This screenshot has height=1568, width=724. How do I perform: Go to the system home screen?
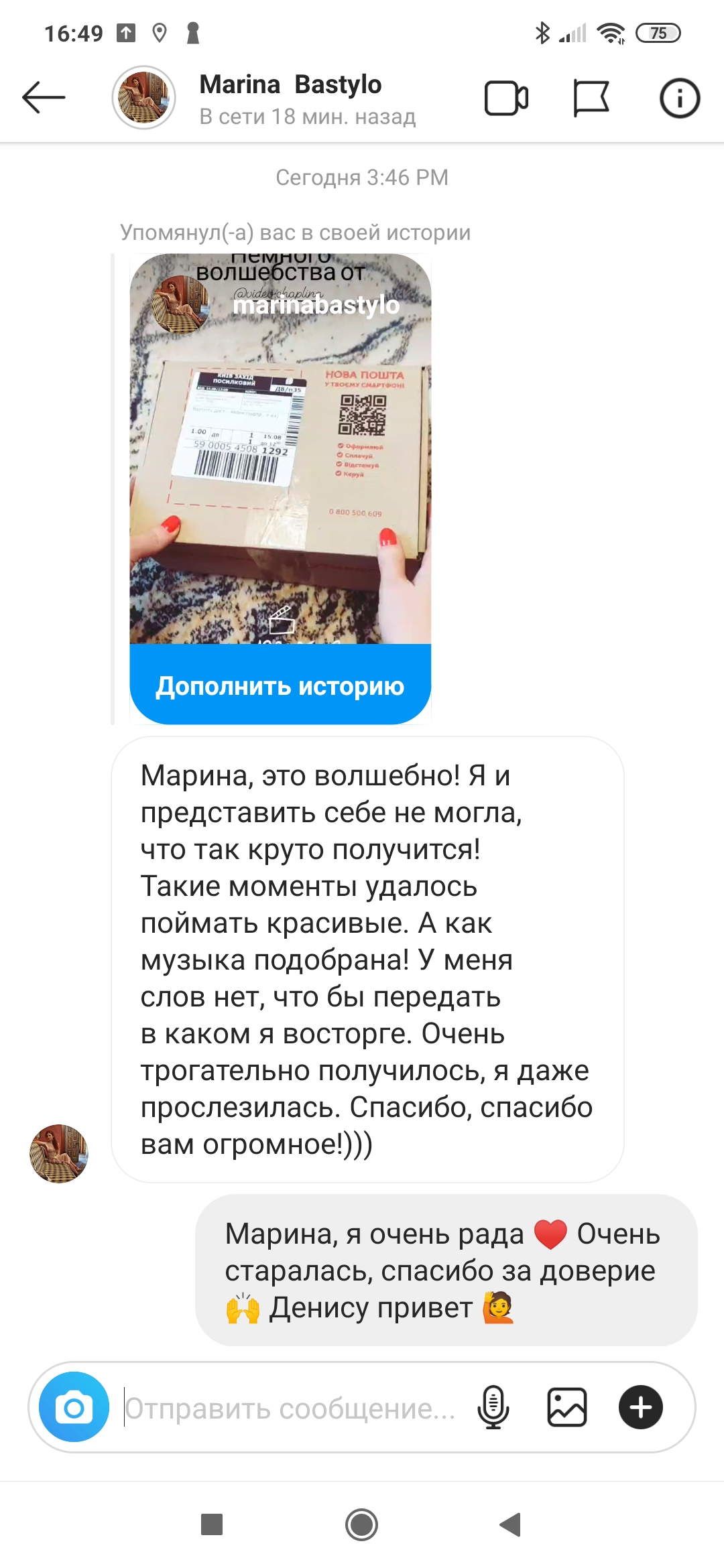pyautogui.click(x=362, y=1525)
